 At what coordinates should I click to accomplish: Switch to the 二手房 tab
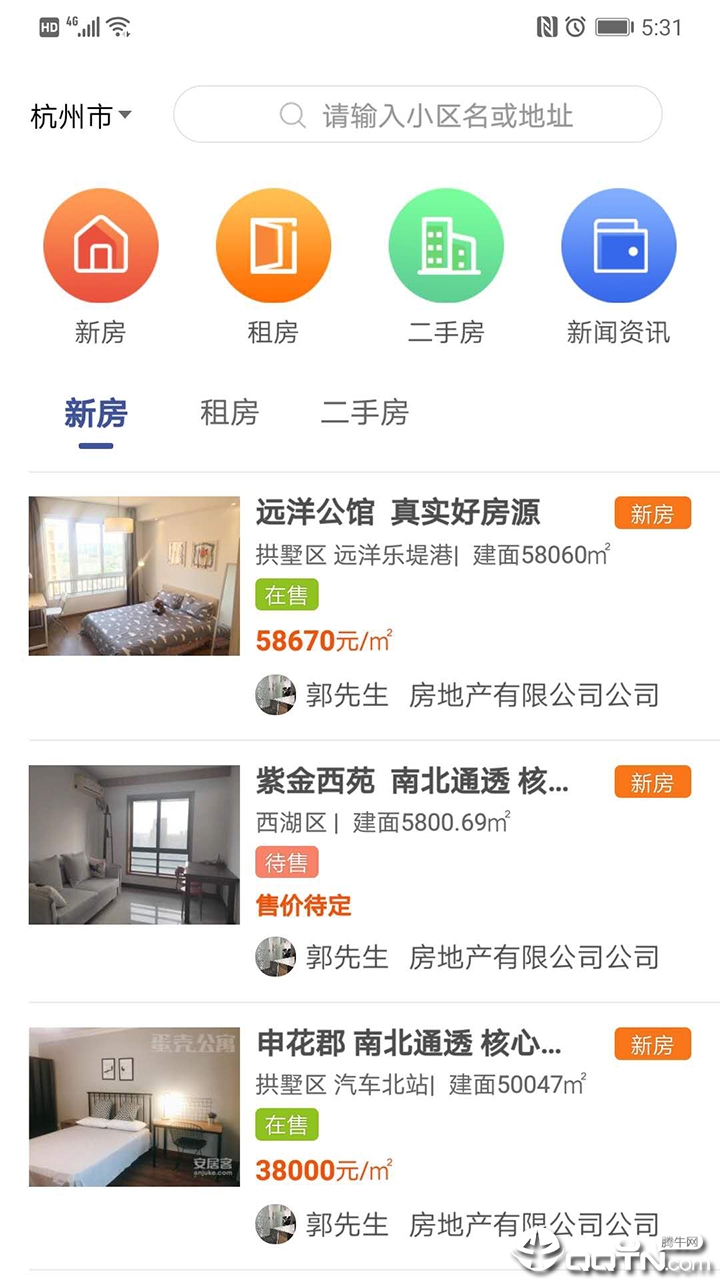365,413
